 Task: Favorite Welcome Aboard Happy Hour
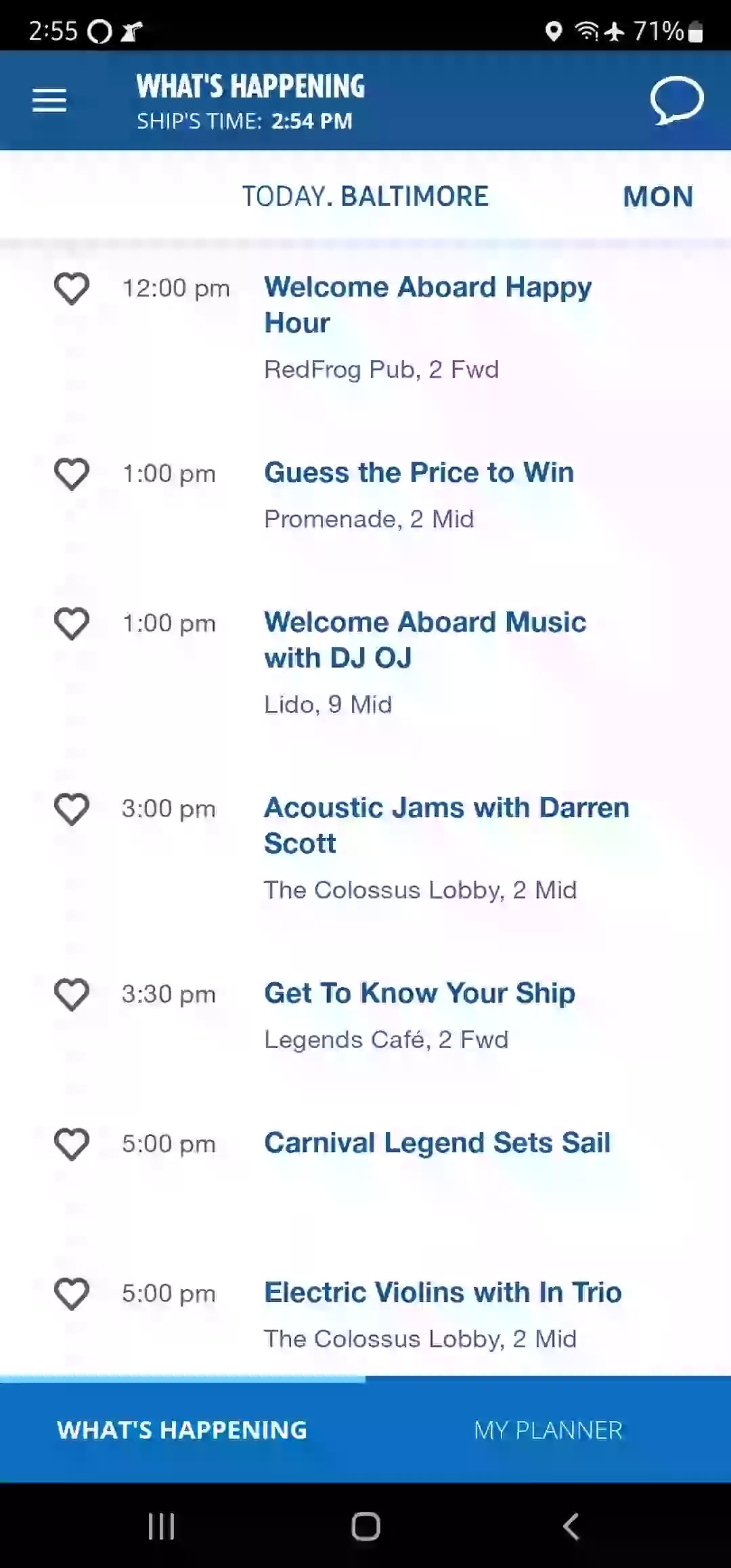(x=72, y=288)
